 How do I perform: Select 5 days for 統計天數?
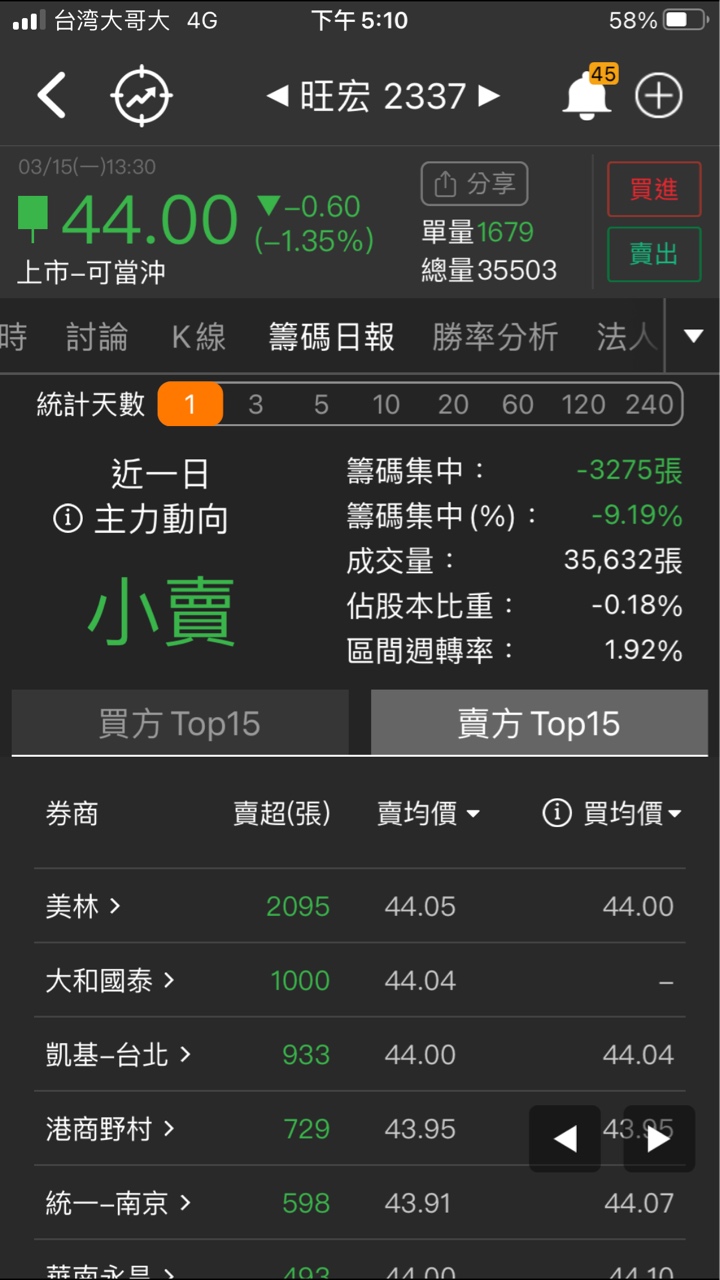pyautogui.click(x=321, y=405)
